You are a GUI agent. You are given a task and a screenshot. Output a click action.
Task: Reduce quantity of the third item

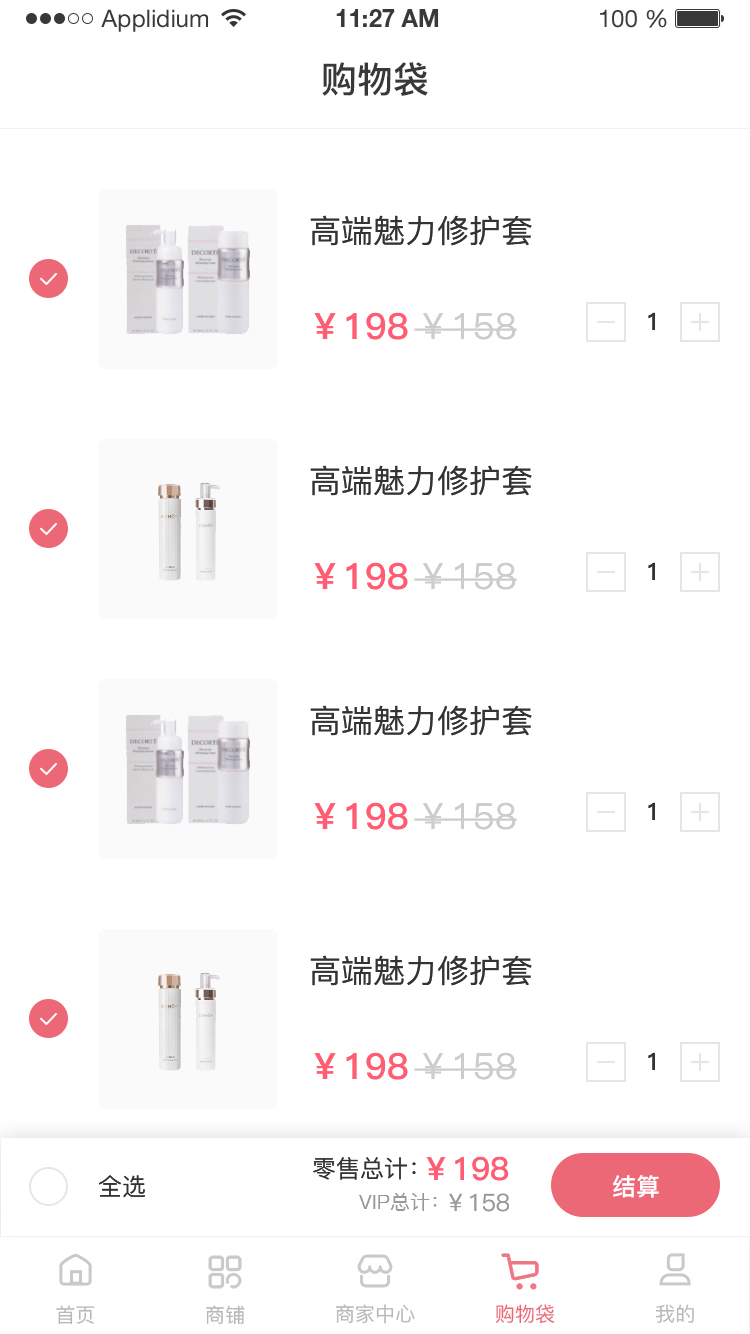coord(606,812)
